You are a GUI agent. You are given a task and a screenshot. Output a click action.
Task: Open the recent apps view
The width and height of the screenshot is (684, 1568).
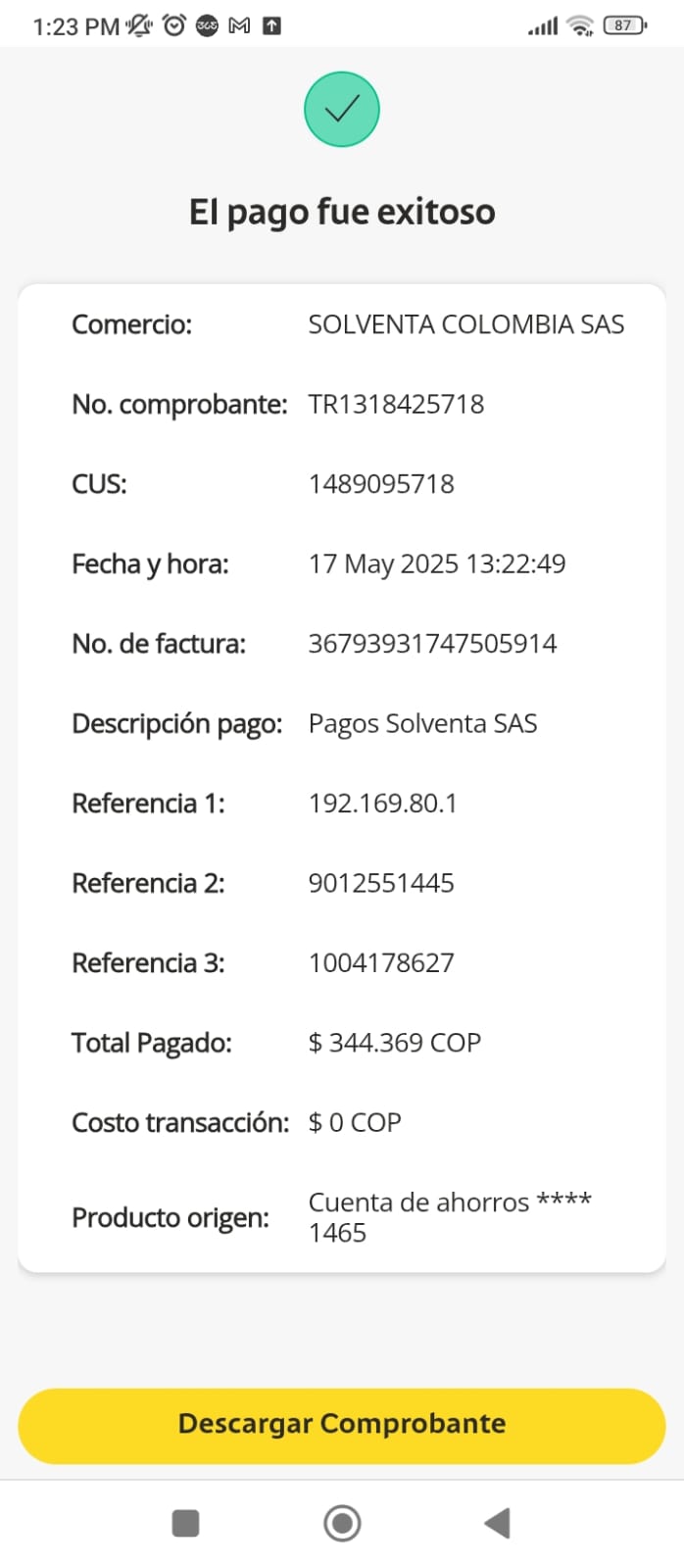click(185, 1523)
